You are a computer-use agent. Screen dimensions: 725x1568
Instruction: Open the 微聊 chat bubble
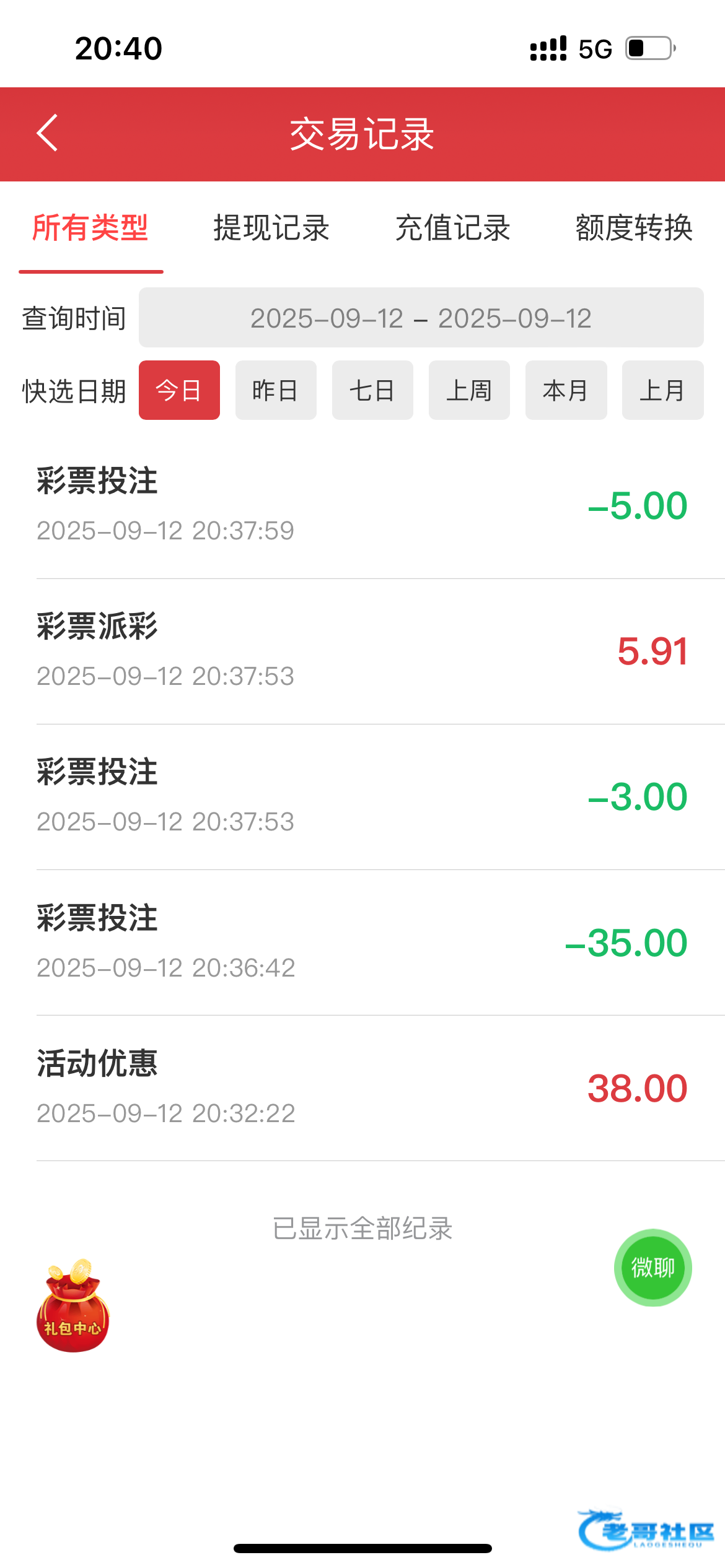coord(652,1268)
